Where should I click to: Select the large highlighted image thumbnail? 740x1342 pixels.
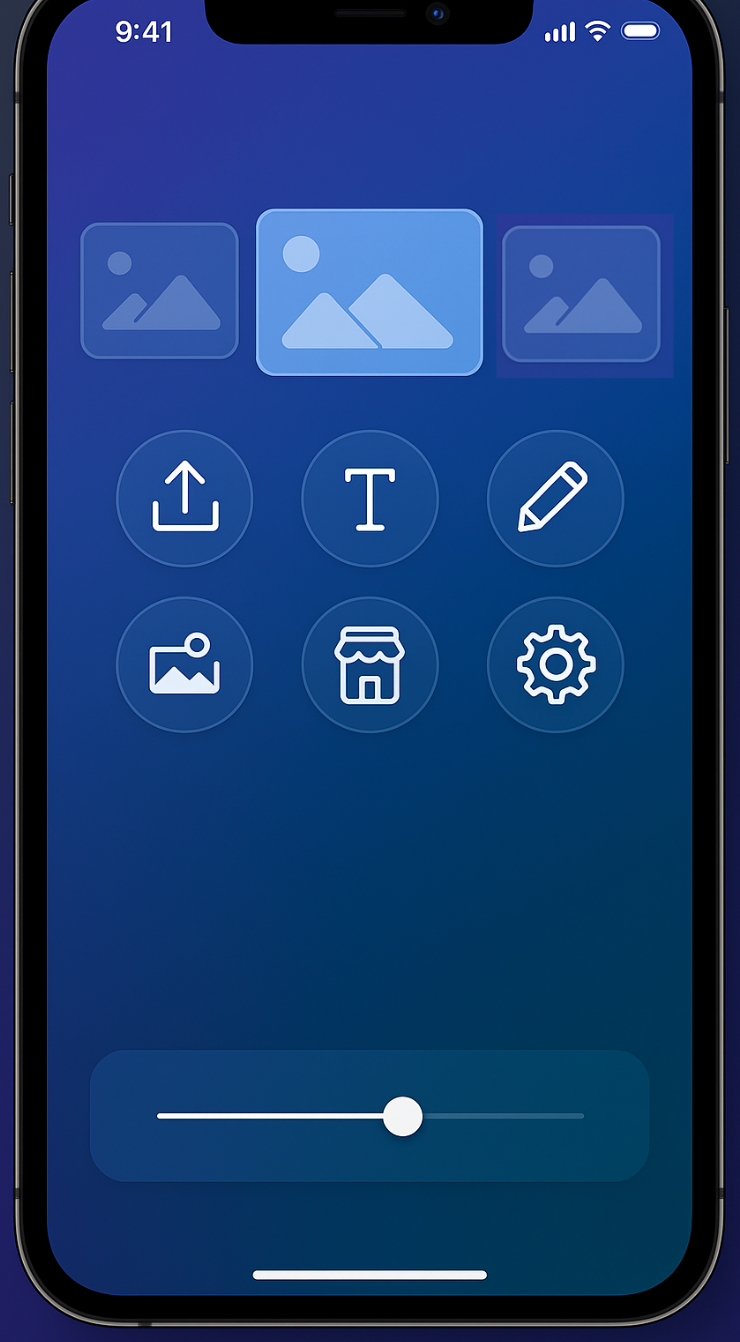coord(370,292)
